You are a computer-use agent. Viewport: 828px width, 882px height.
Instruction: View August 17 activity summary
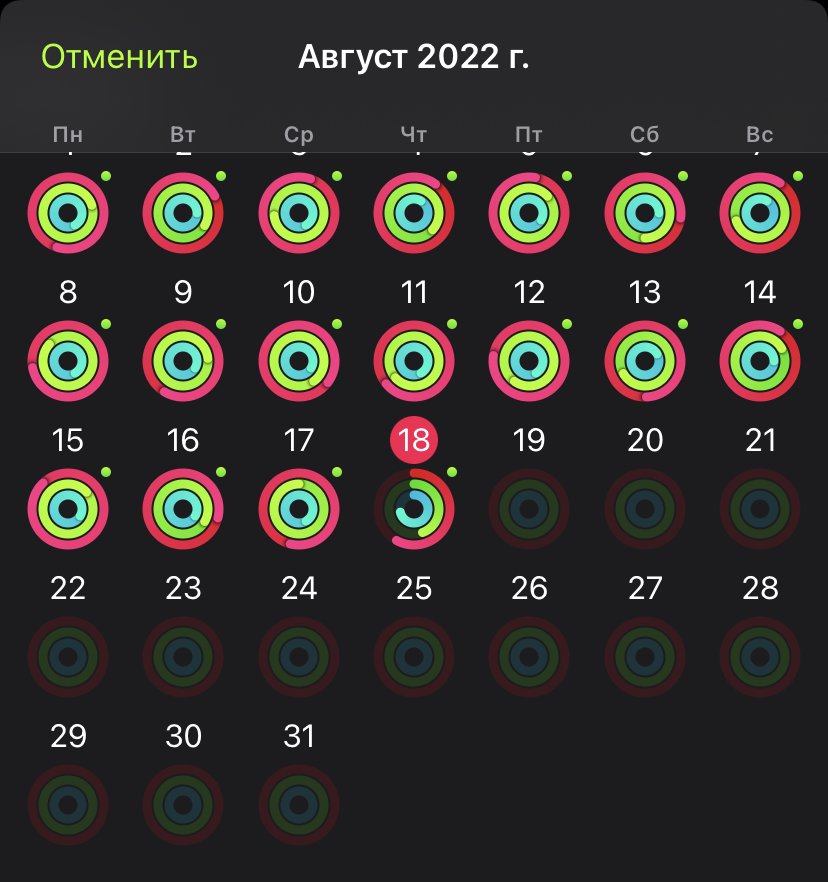pyautogui.click(x=299, y=508)
